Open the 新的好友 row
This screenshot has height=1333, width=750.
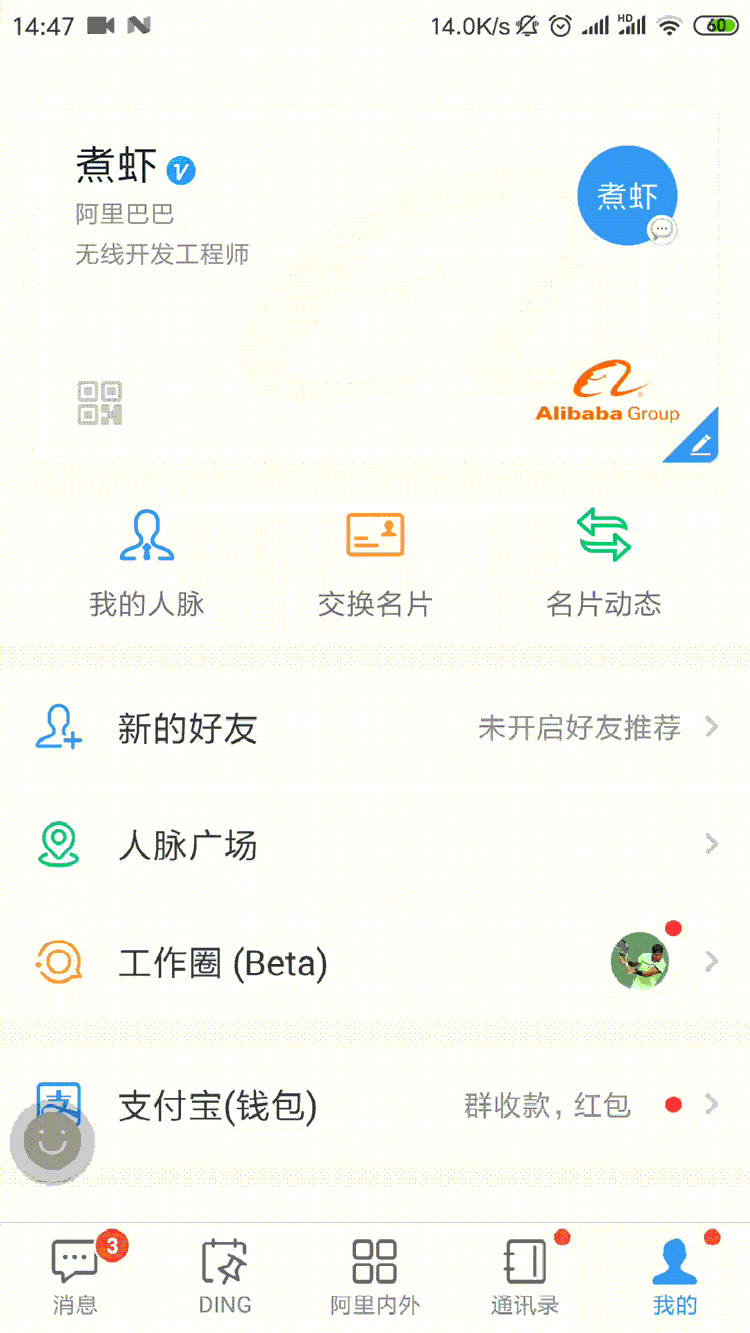pyautogui.click(x=375, y=728)
